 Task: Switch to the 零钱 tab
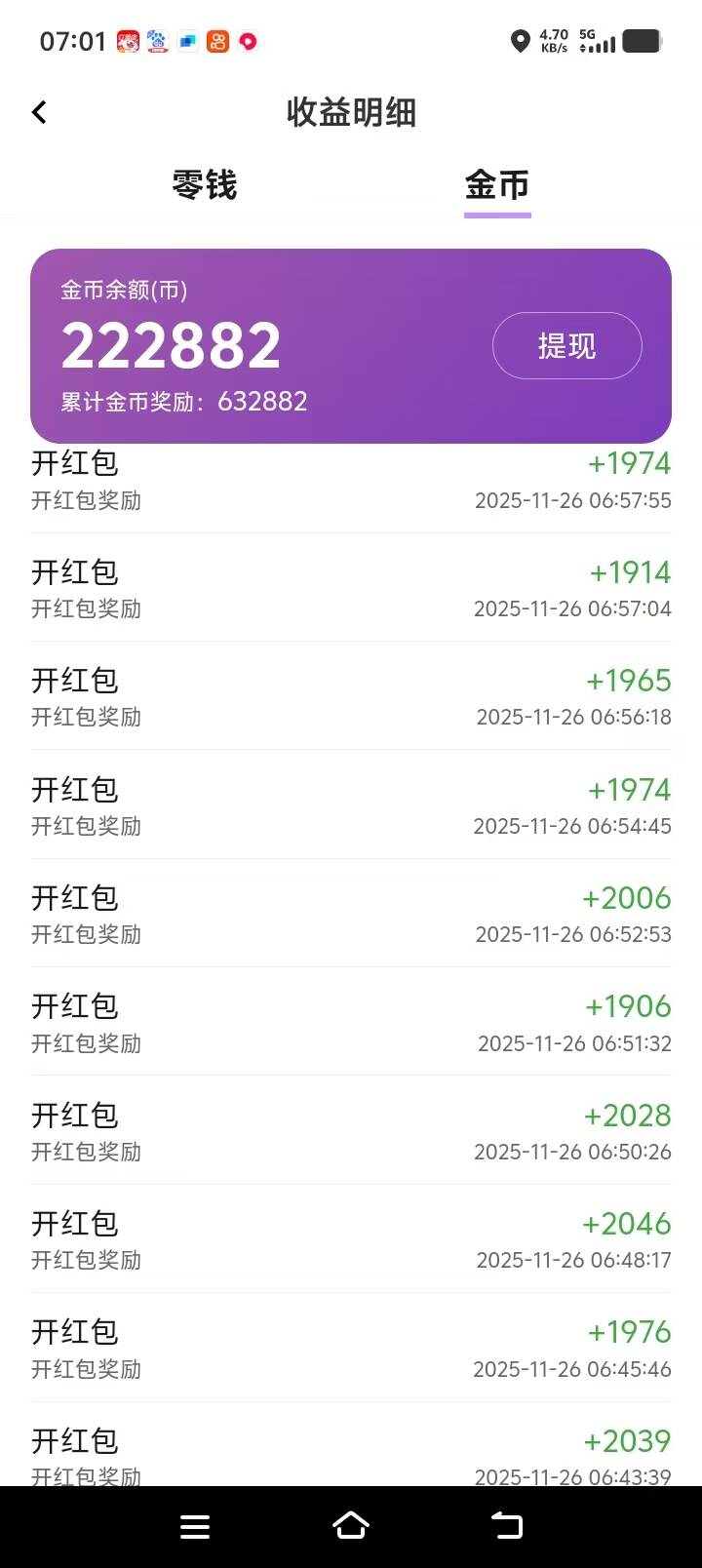point(205,185)
